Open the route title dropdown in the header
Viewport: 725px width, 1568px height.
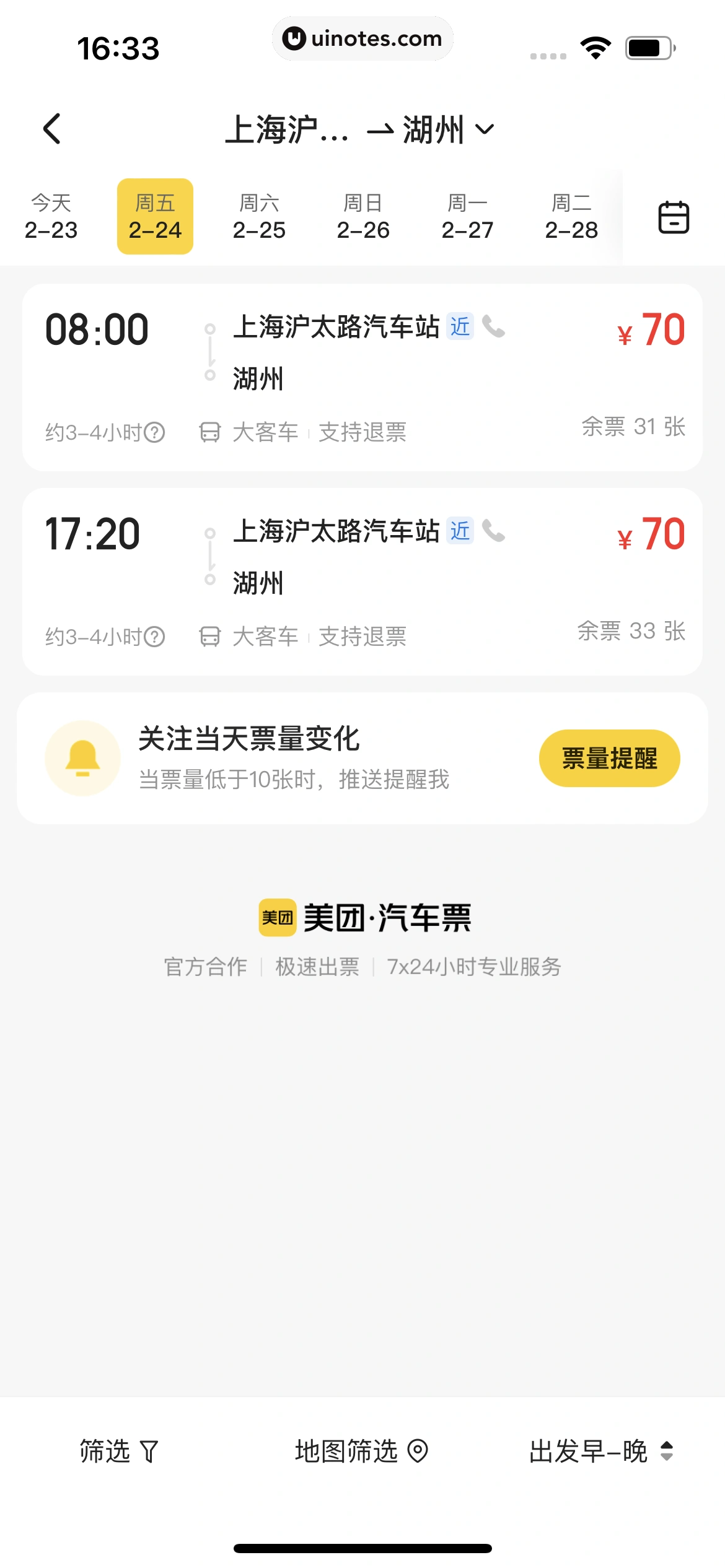(x=359, y=129)
